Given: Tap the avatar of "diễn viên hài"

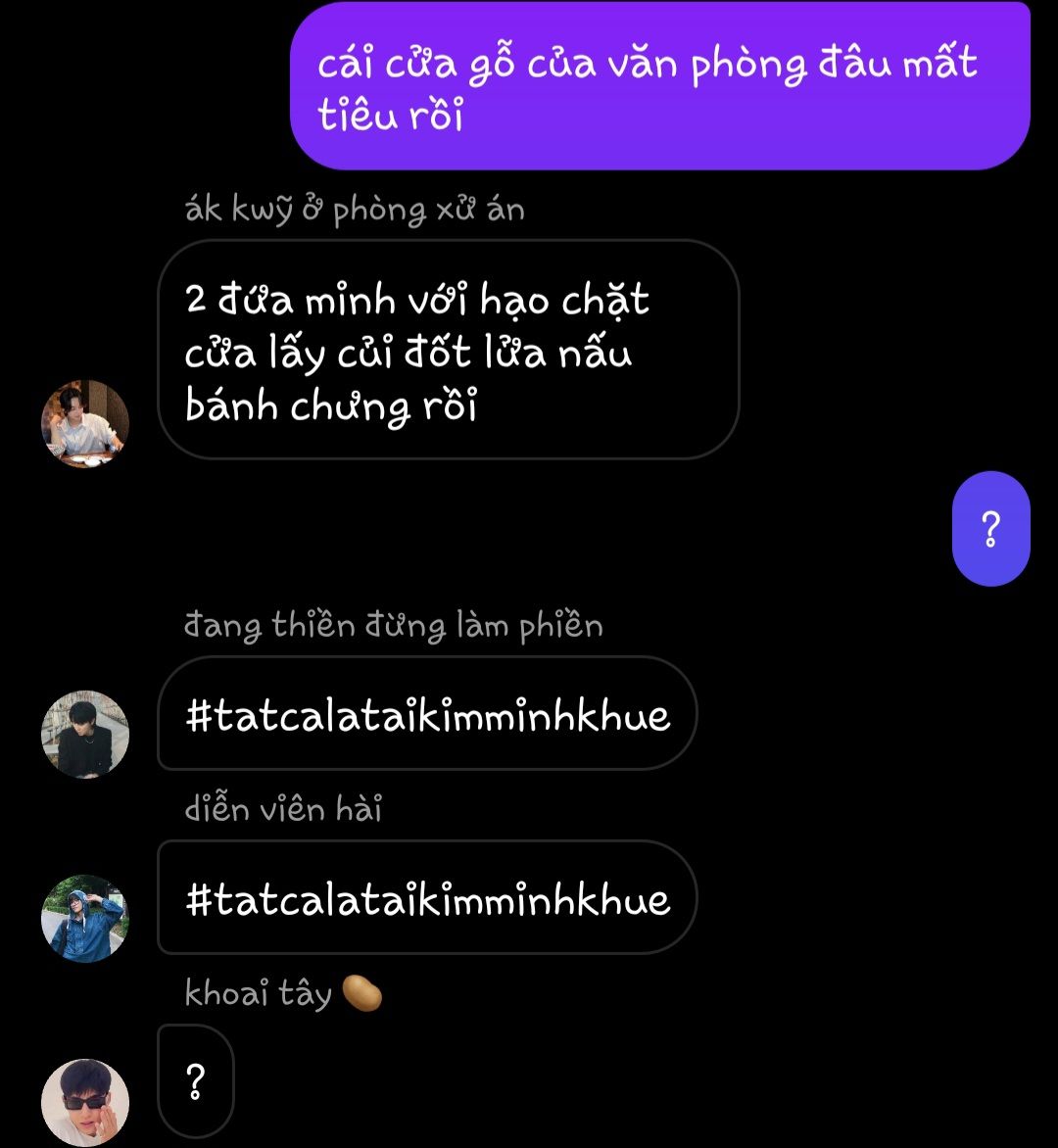Looking at the screenshot, I should (x=85, y=918).
